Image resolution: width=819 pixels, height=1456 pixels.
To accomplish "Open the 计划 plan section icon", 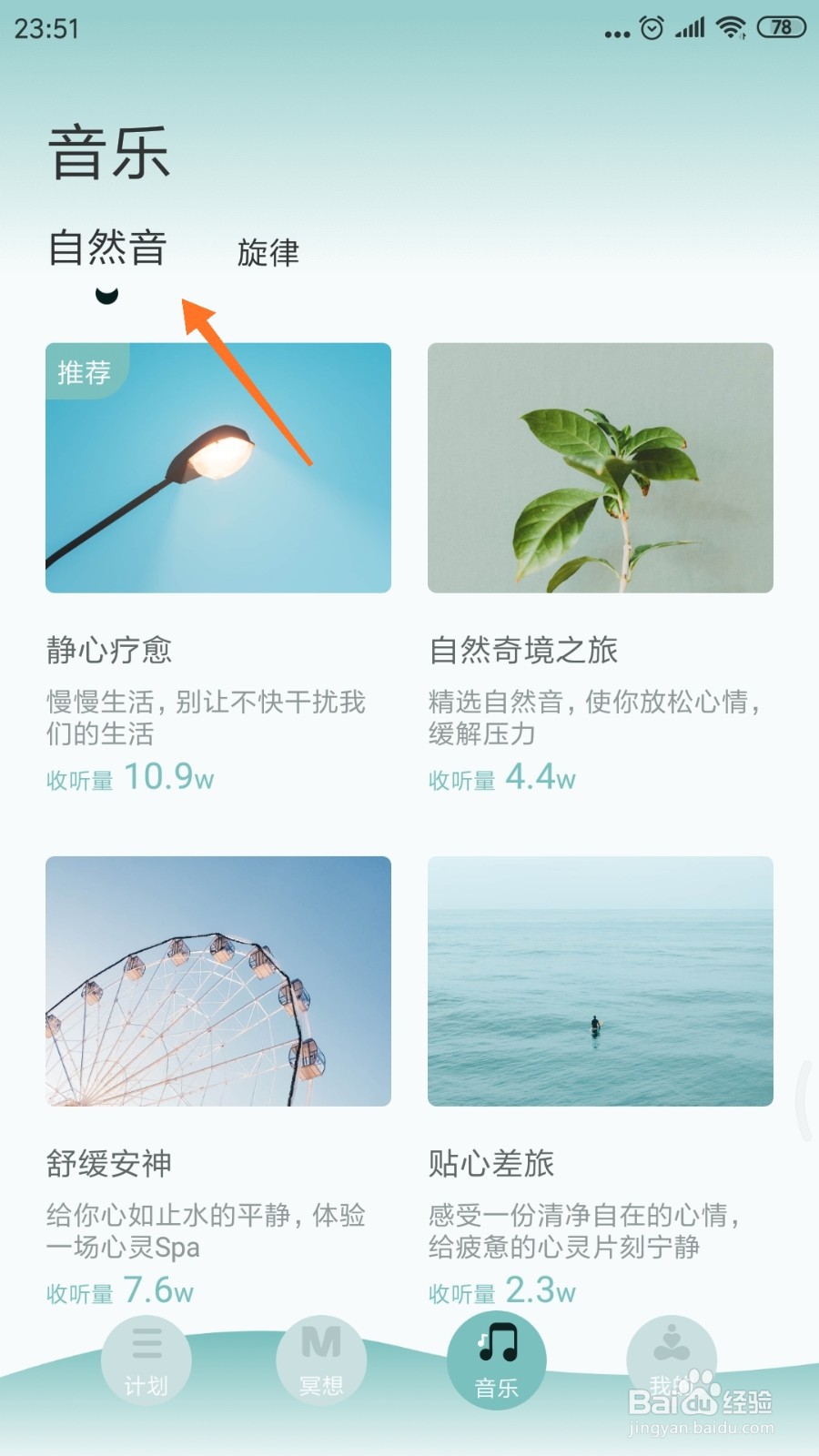I will pos(146,1356).
